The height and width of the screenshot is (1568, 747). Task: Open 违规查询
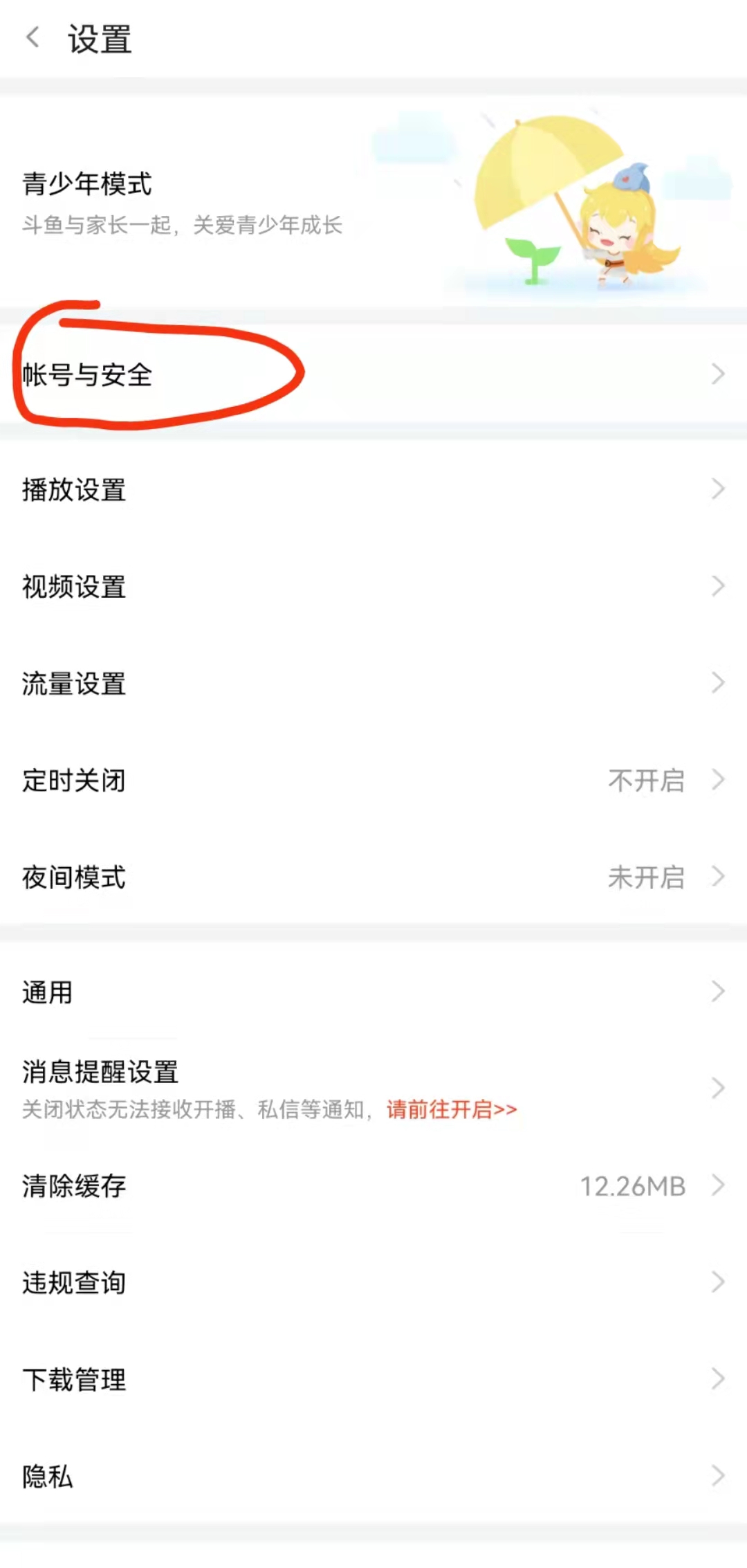point(373,1283)
